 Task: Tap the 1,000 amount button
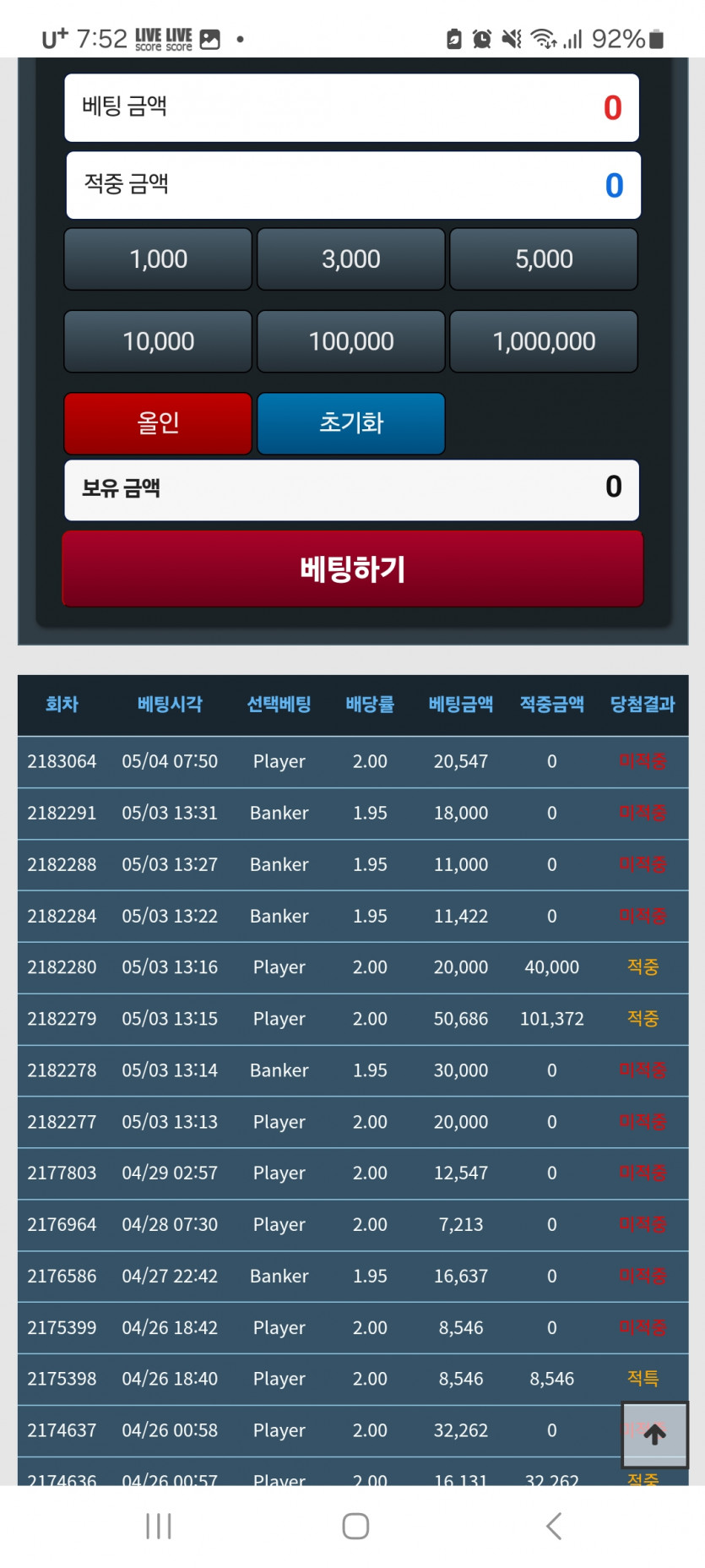click(x=158, y=259)
